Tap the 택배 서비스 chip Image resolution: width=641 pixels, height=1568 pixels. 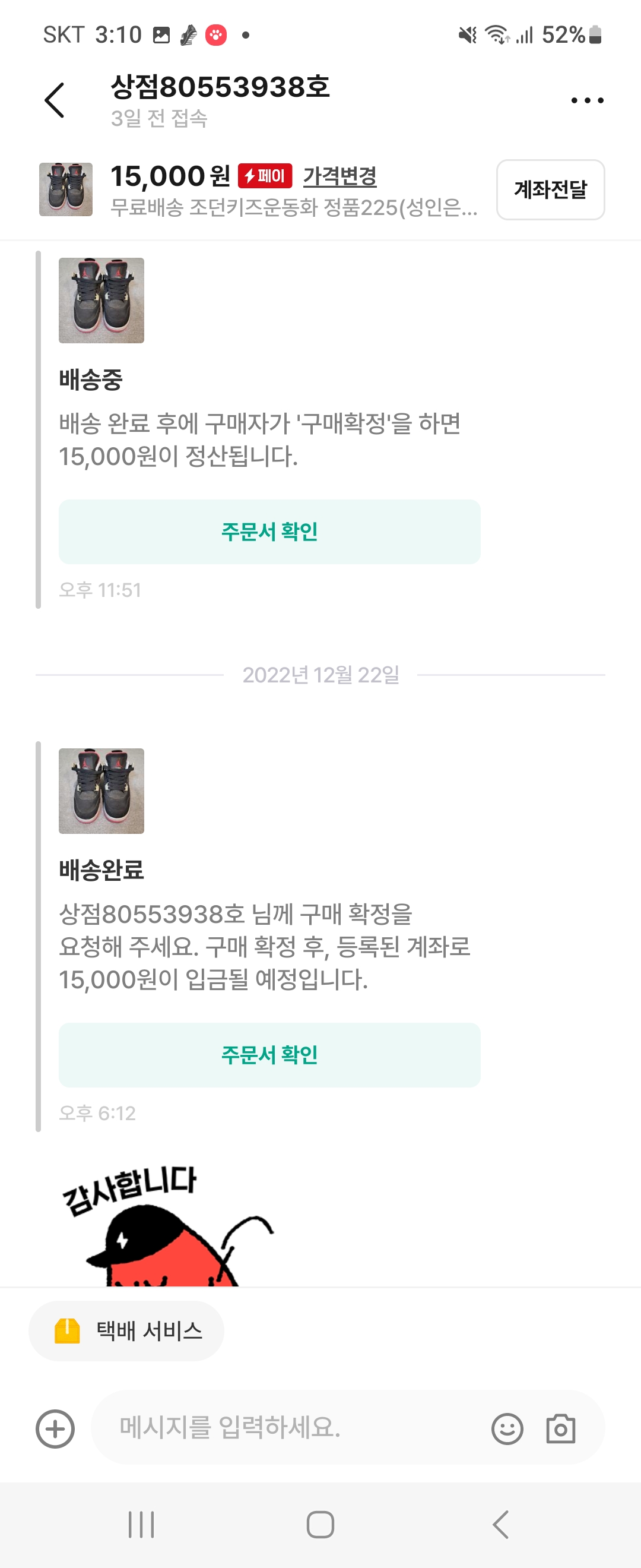[x=126, y=1330]
